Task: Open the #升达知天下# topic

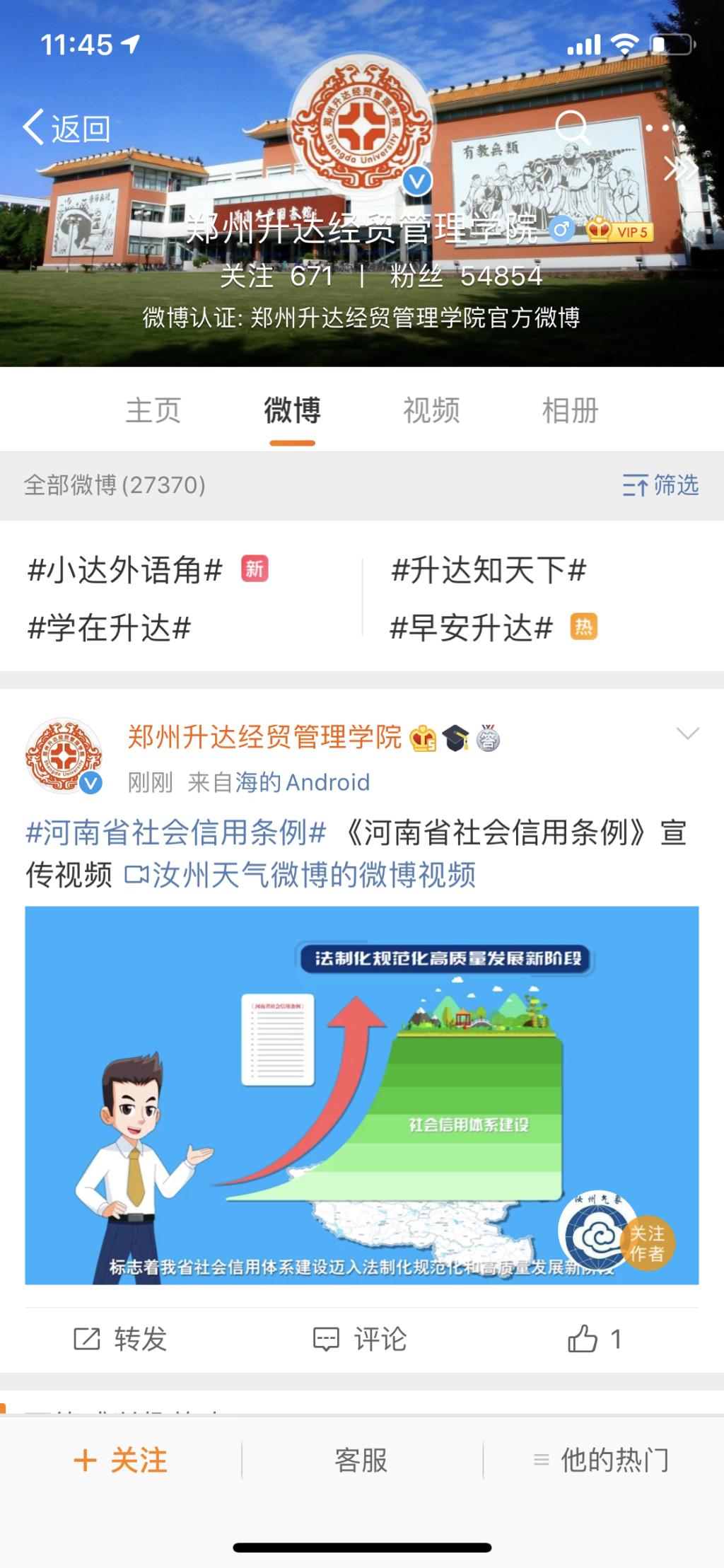Action: pos(489,570)
